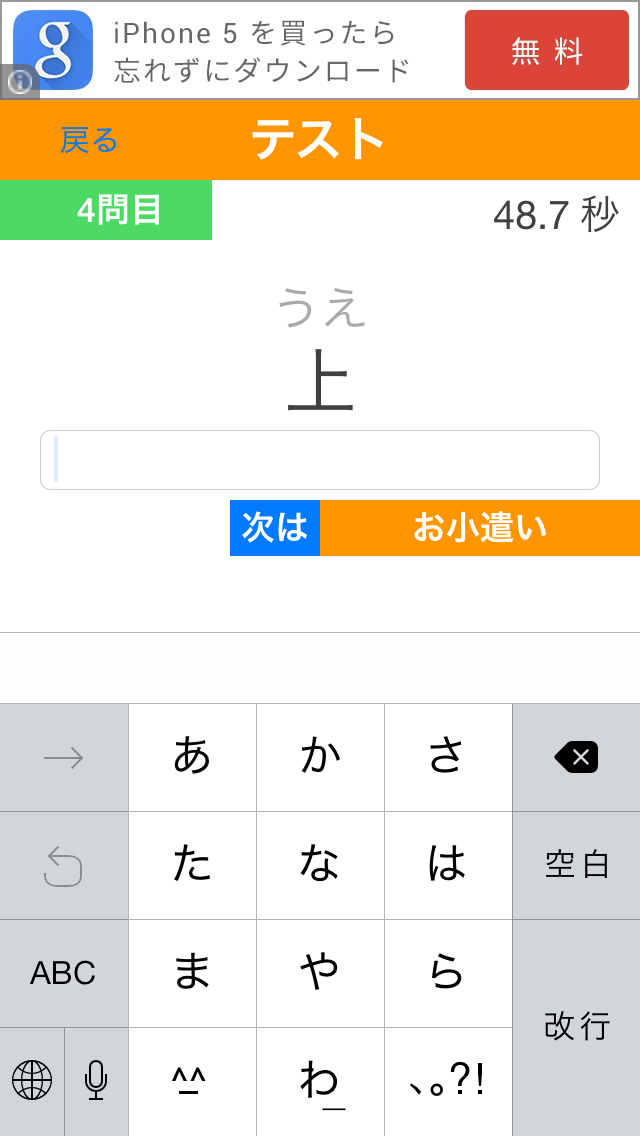Viewport: 640px width, 1136px height.
Task: Go back with the 戻る button
Action: point(89,140)
